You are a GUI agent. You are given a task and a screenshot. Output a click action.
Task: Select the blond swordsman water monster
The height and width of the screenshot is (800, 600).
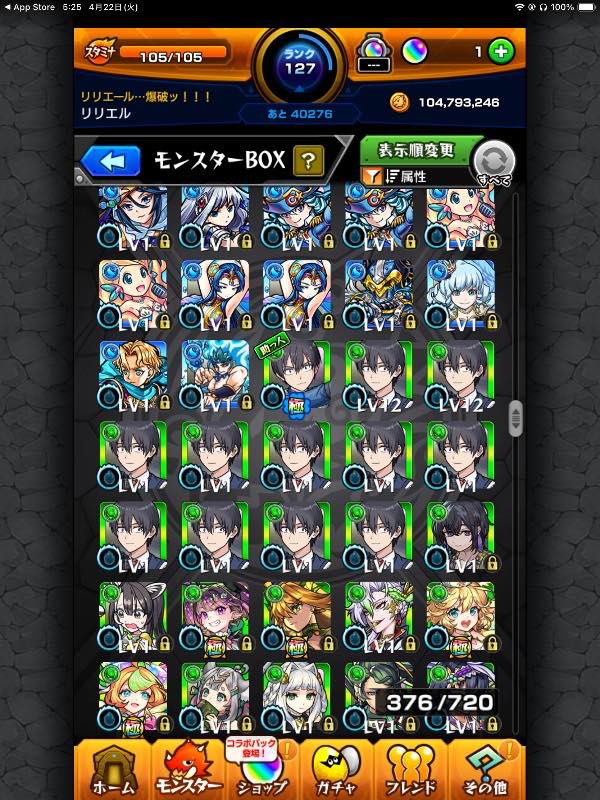click(x=132, y=374)
